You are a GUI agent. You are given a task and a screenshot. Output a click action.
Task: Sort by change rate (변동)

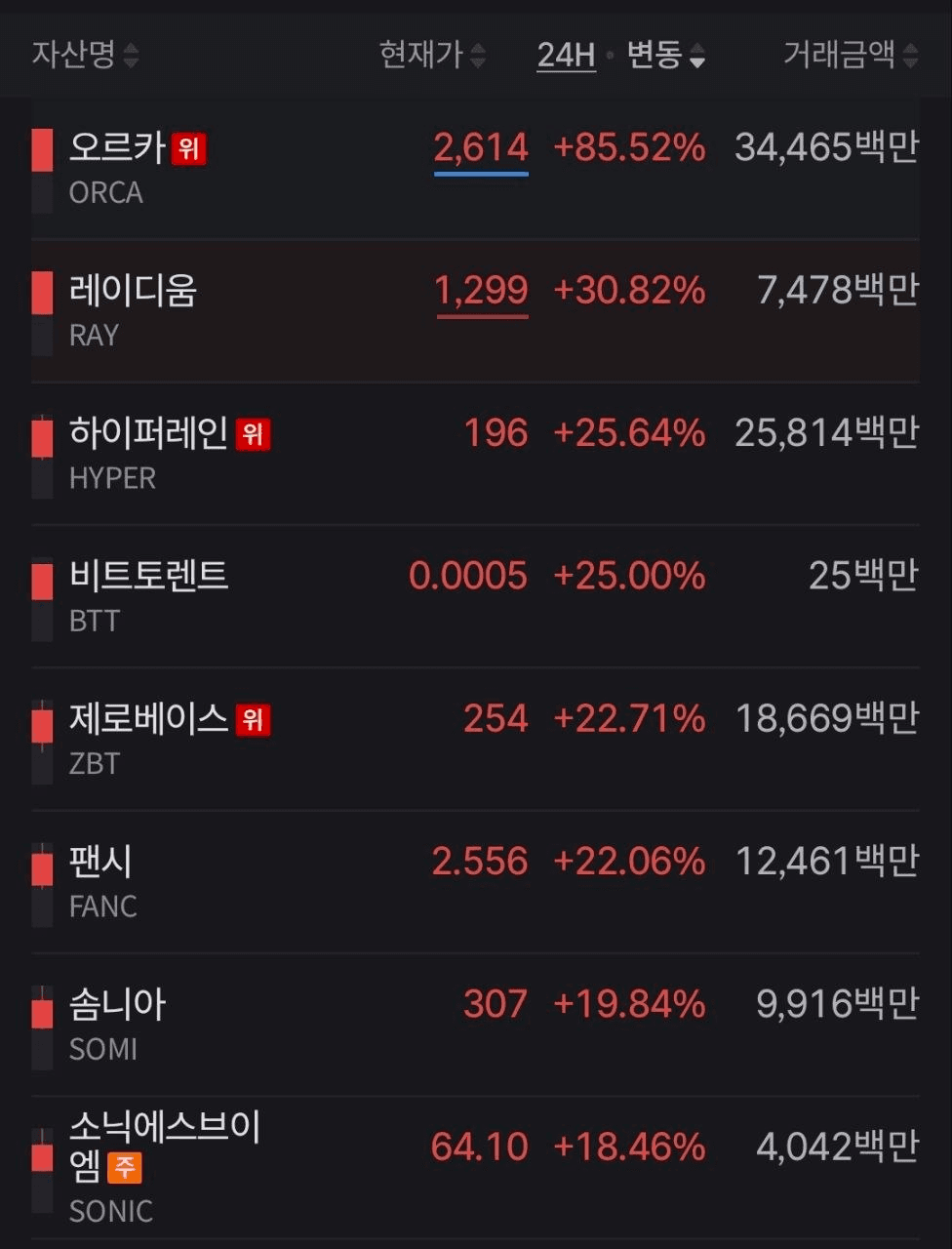tap(665, 55)
